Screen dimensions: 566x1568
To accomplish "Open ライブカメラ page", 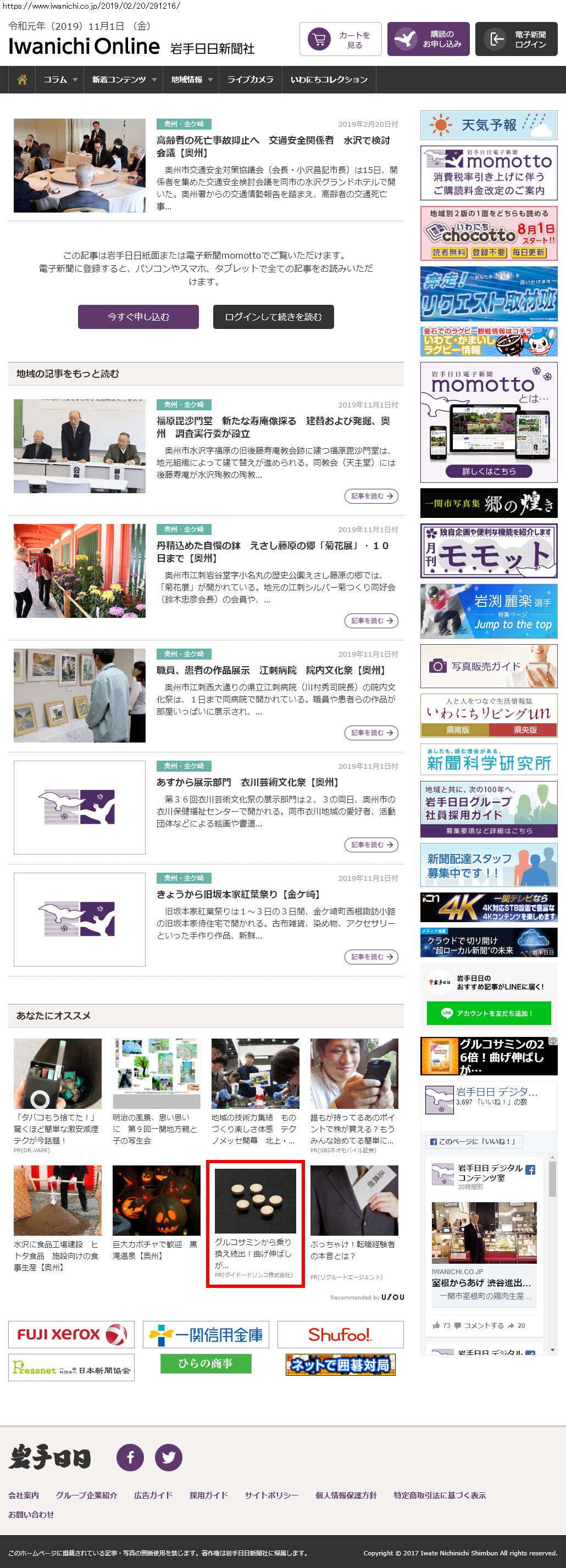I will pos(250,80).
